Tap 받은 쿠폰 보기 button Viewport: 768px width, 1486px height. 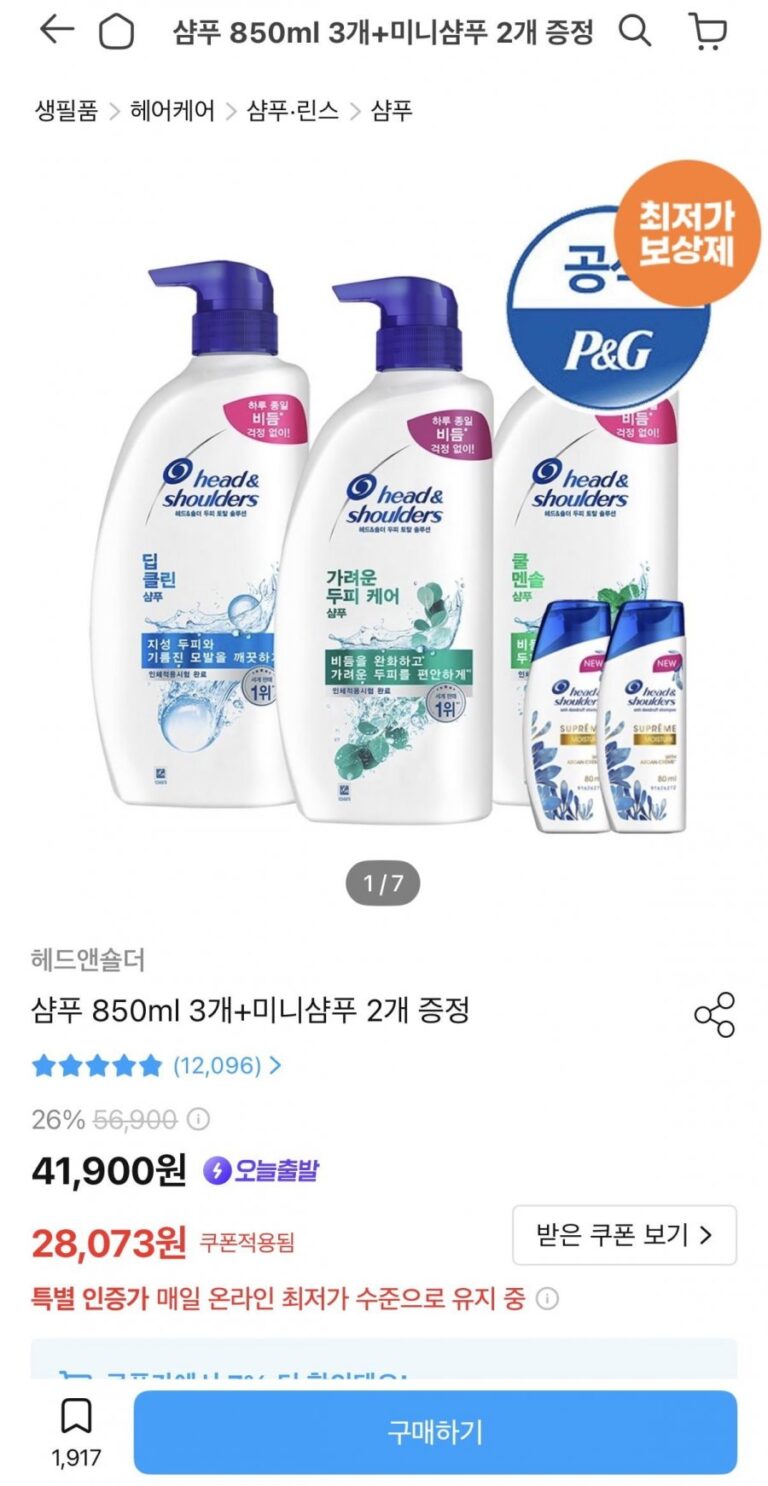coord(624,1235)
